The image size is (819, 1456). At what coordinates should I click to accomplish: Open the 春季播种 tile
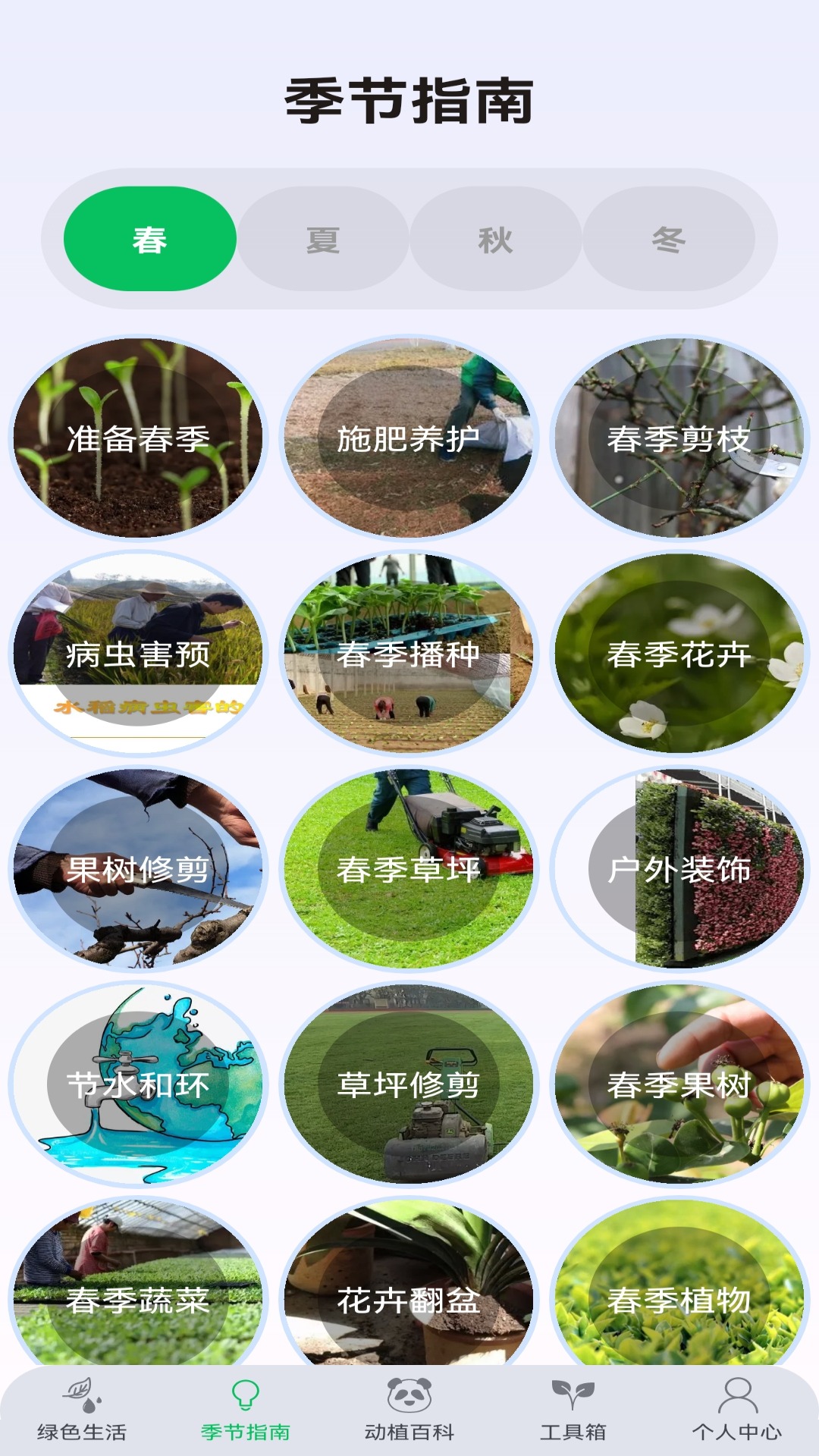pos(408,654)
